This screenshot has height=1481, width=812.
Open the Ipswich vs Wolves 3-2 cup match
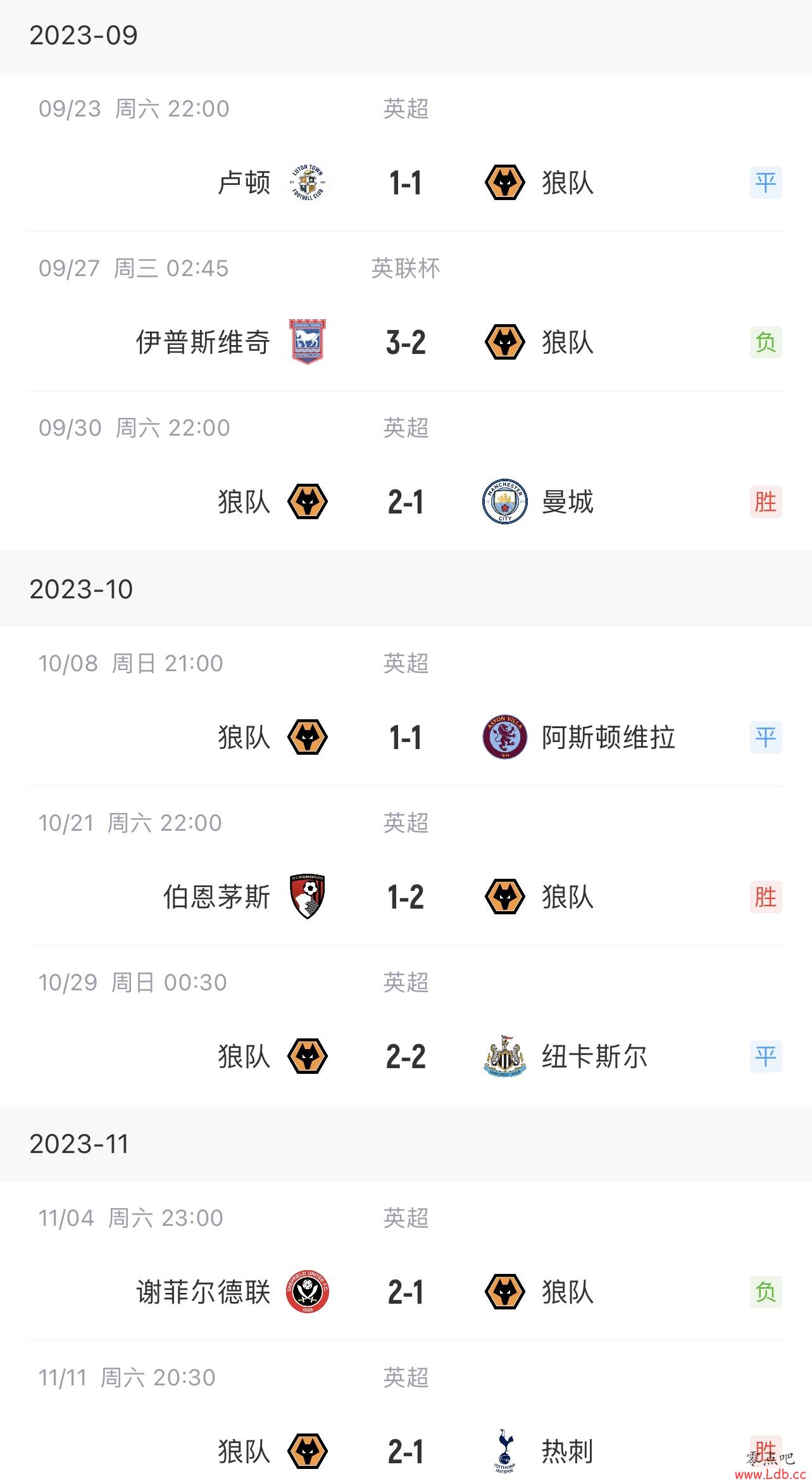coord(406,312)
